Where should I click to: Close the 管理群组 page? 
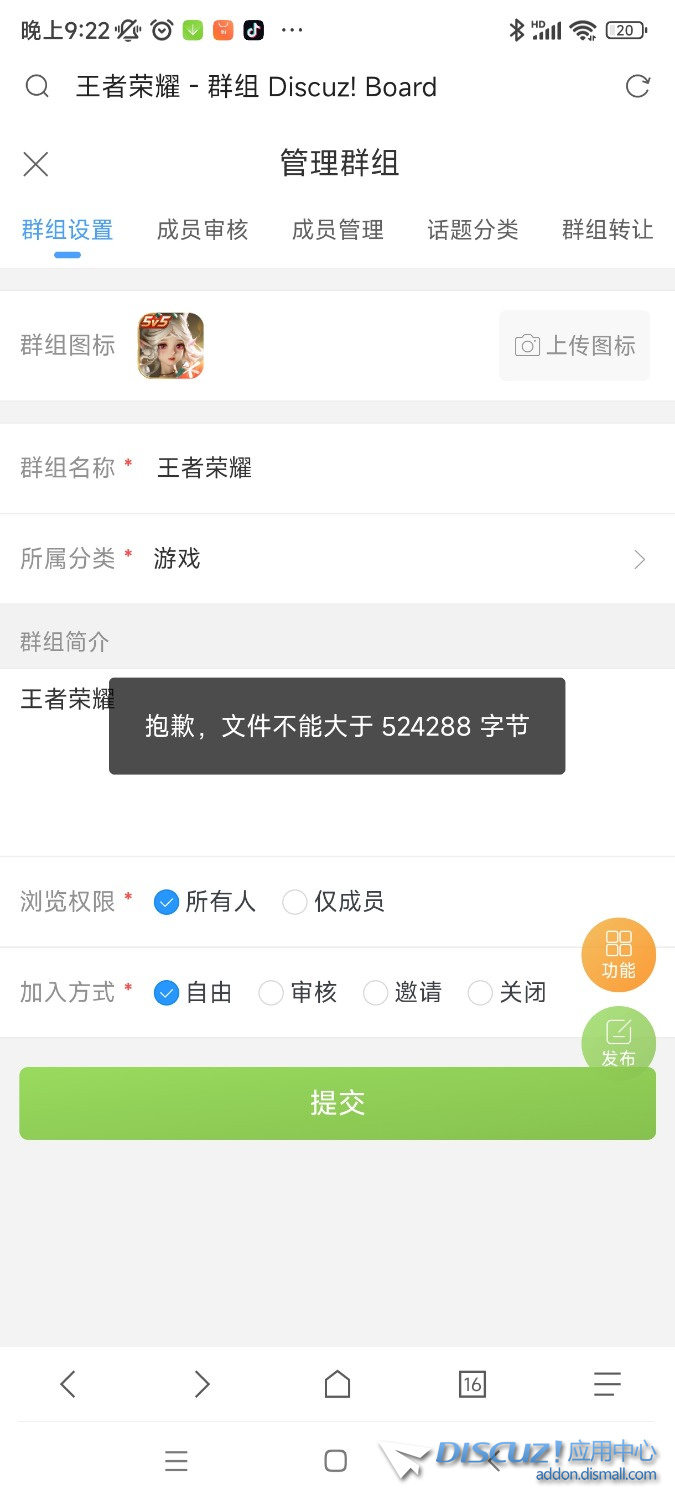tap(36, 164)
